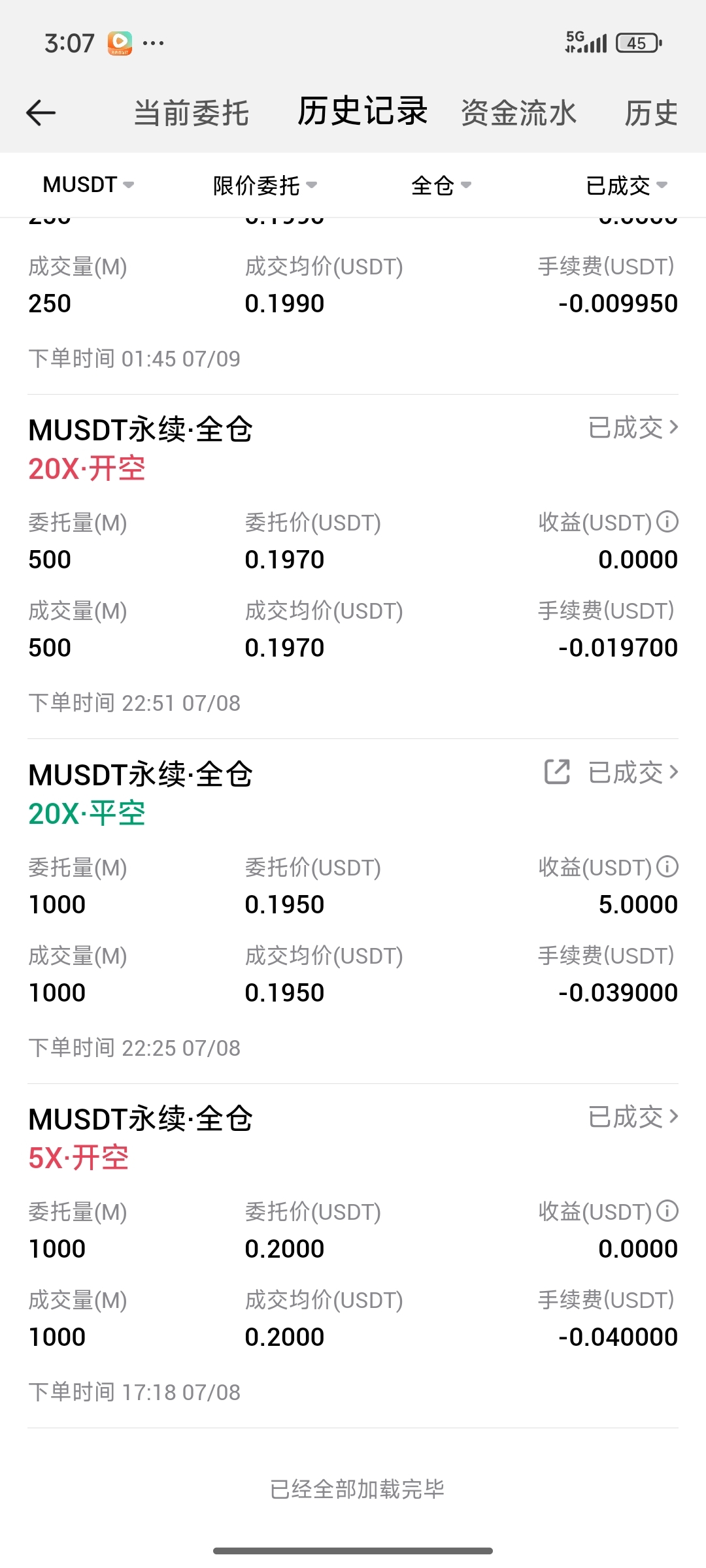Screen dimensions: 706x1568
Task: Tap the info icon beside 收益(USDT) on 5X开空 order
Action: pos(667,1211)
